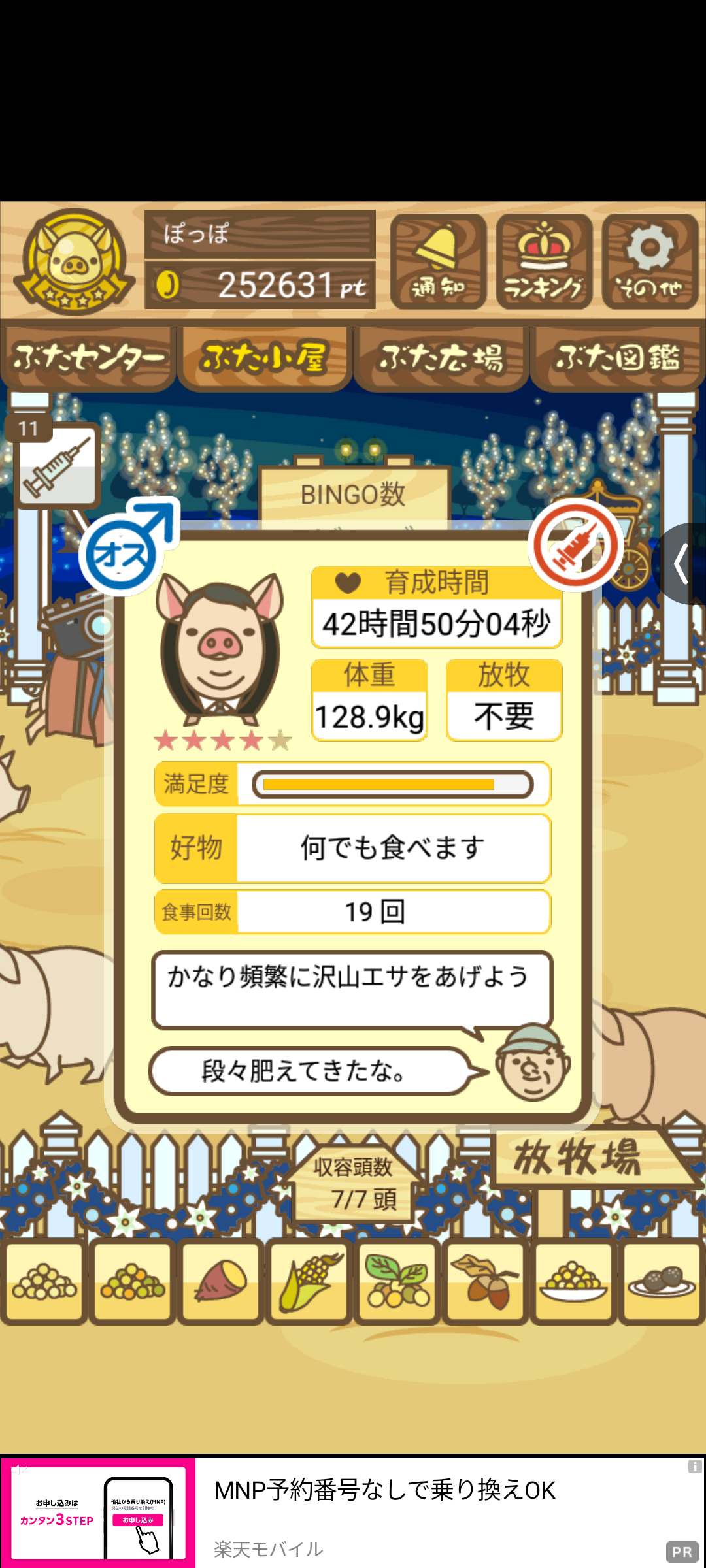Open the ランキング ranking button

point(544,262)
